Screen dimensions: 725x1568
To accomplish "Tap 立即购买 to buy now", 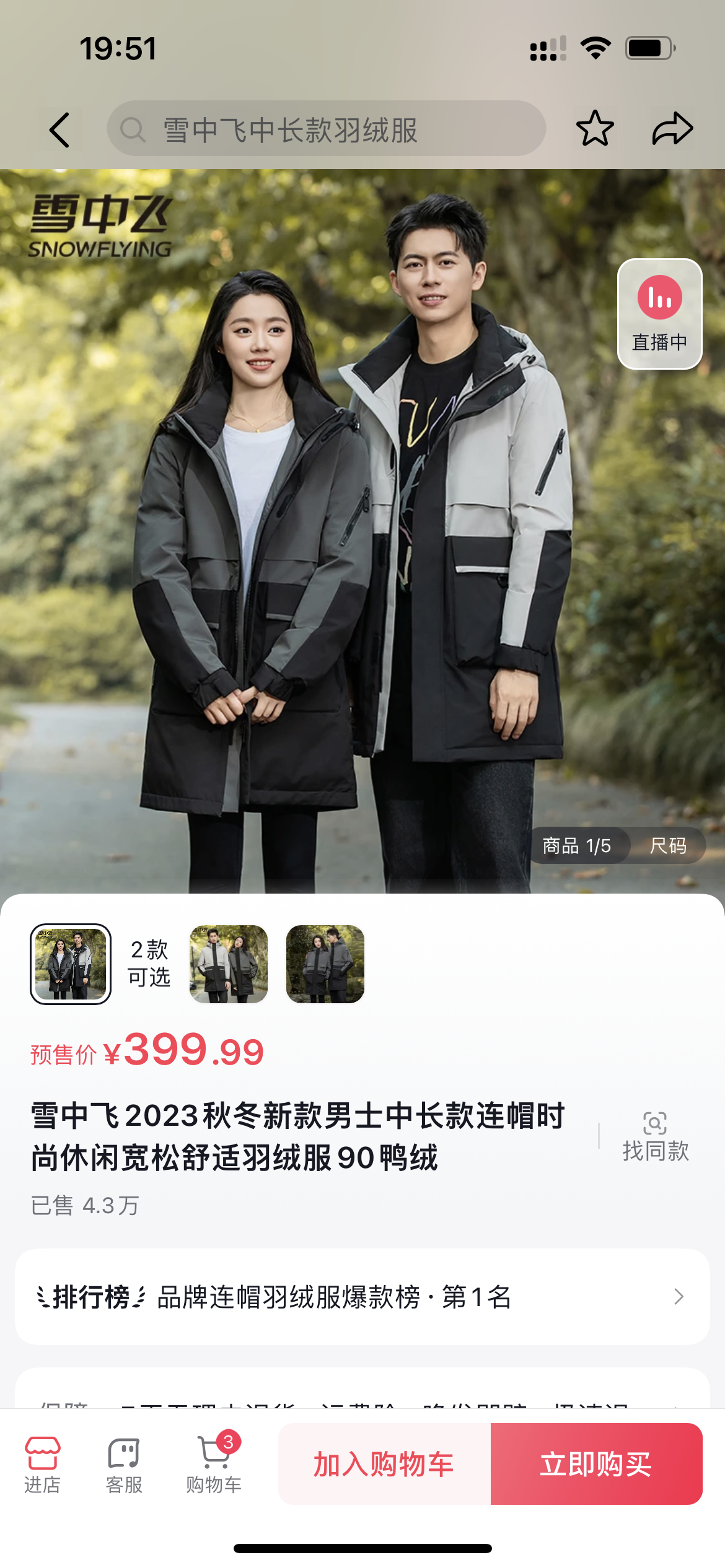I will [x=597, y=1464].
